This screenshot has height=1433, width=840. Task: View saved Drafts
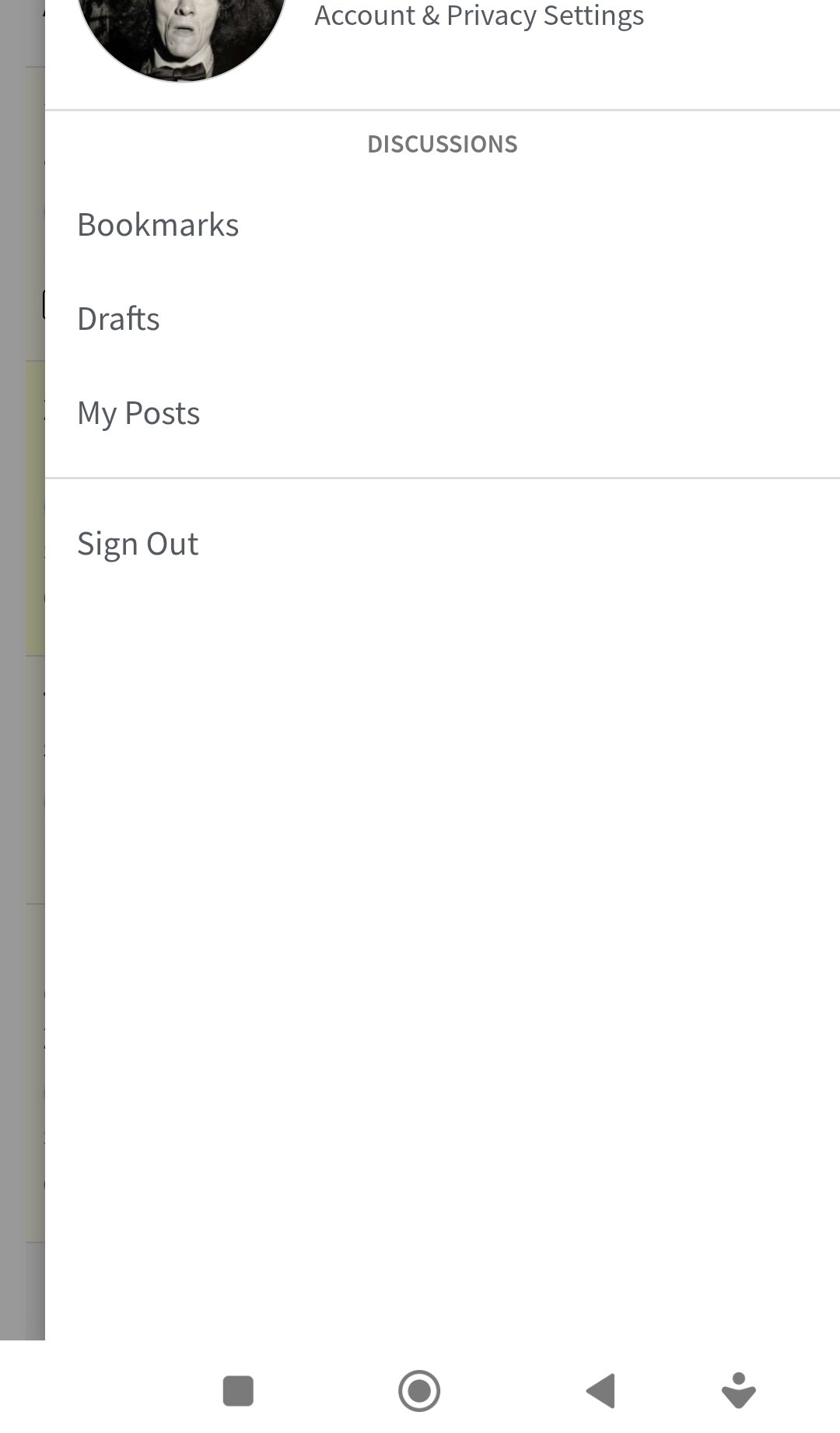point(118,319)
